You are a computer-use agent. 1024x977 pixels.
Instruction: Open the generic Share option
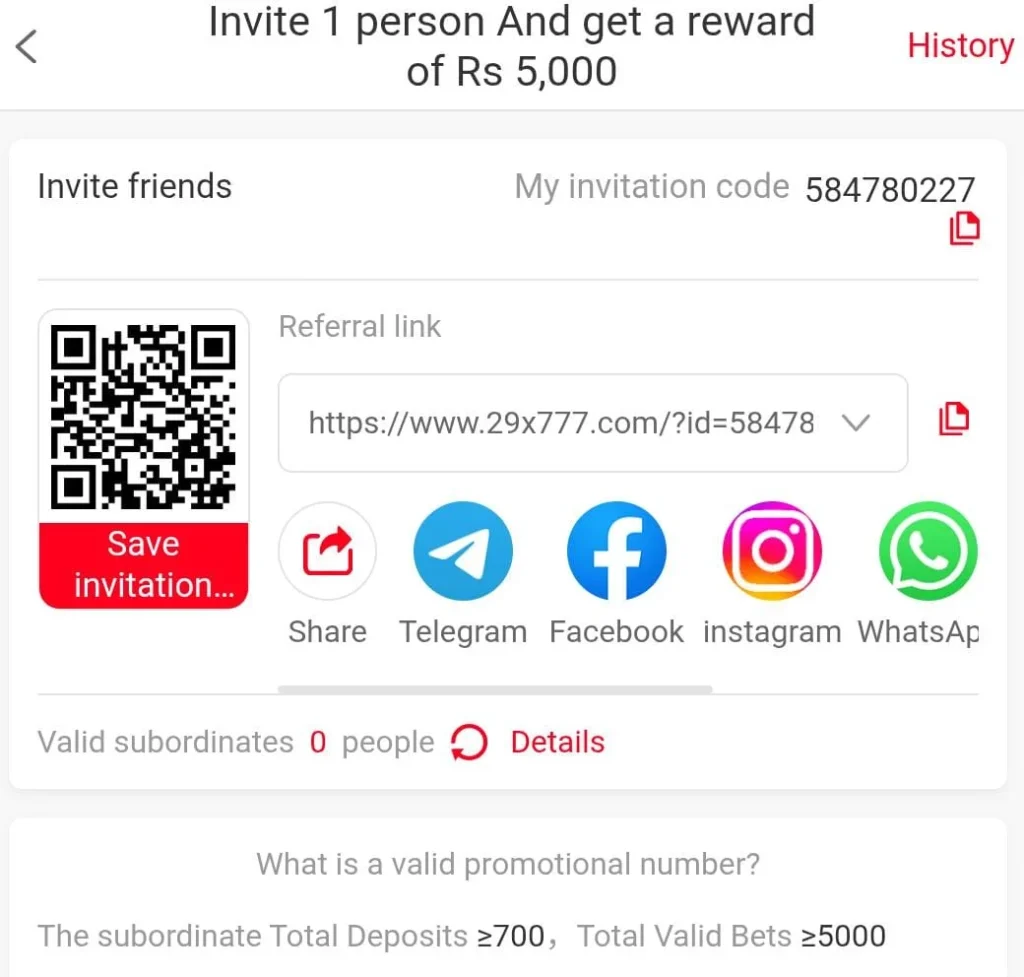[328, 551]
